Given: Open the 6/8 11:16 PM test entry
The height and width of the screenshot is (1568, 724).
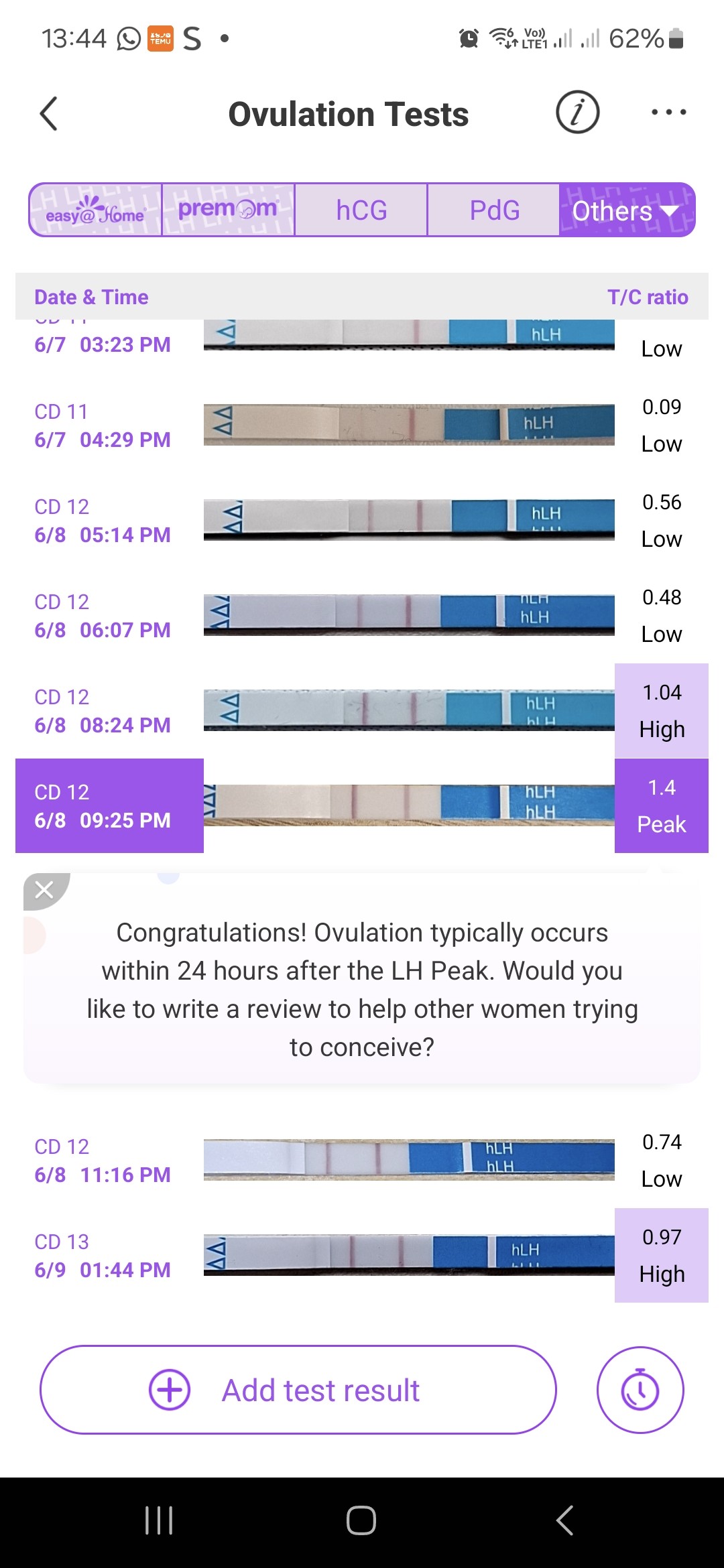Looking at the screenshot, I should (x=362, y=1161).
